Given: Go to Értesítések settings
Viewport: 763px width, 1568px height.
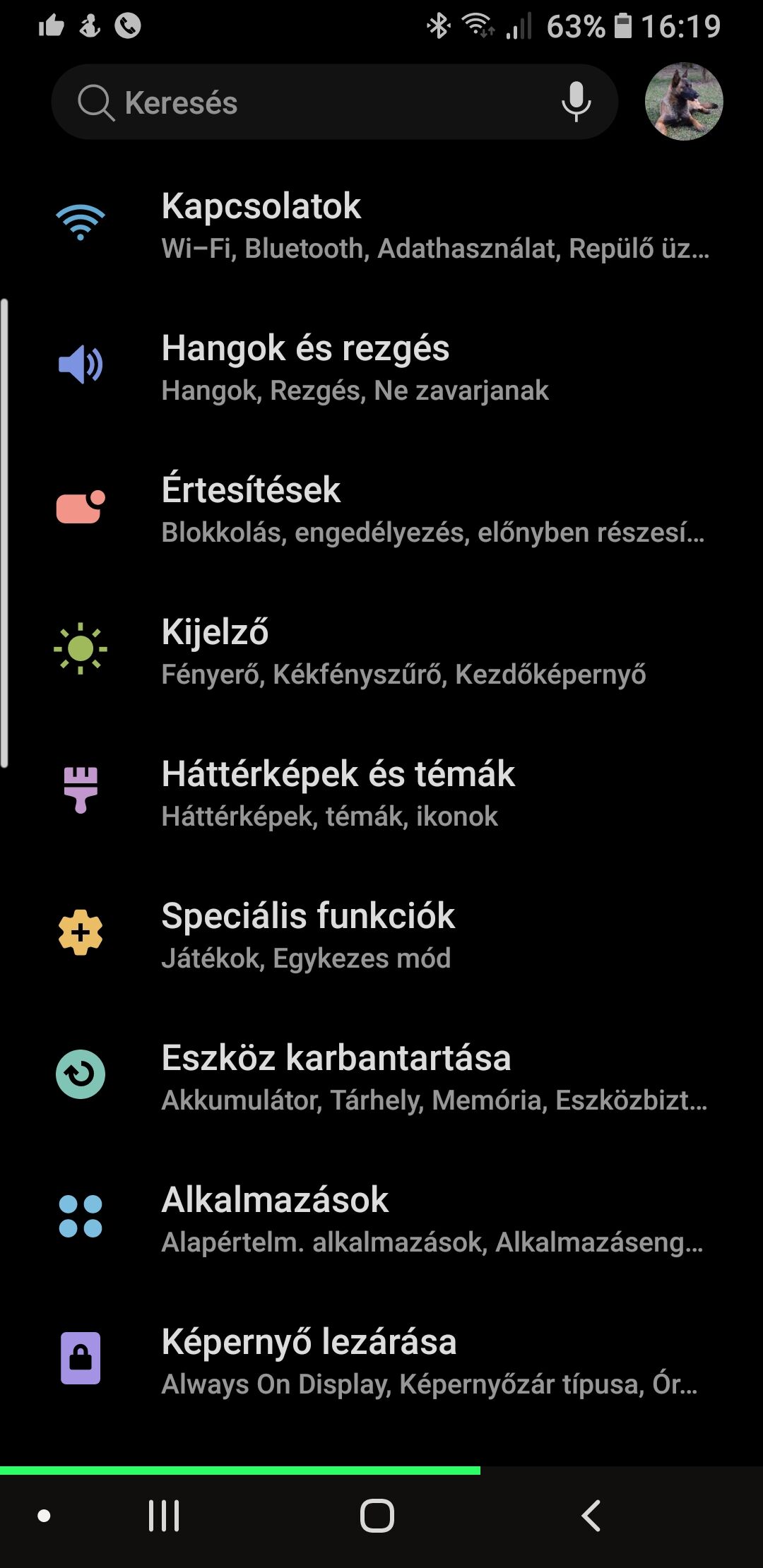Looking at the screenshot, I should pyautogui.click(x=381, y=509).
